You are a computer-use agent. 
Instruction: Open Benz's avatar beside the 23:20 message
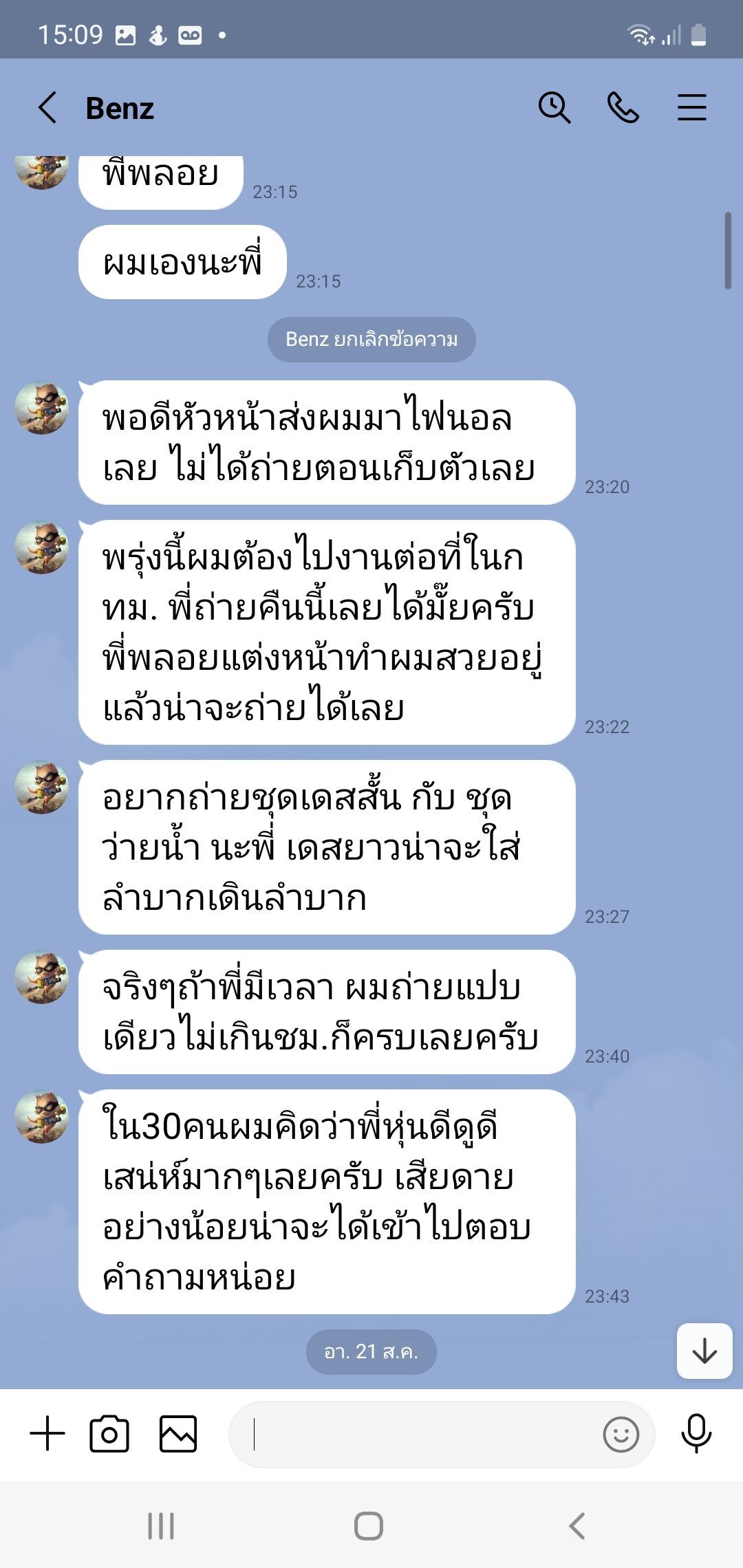coord(42,408)
